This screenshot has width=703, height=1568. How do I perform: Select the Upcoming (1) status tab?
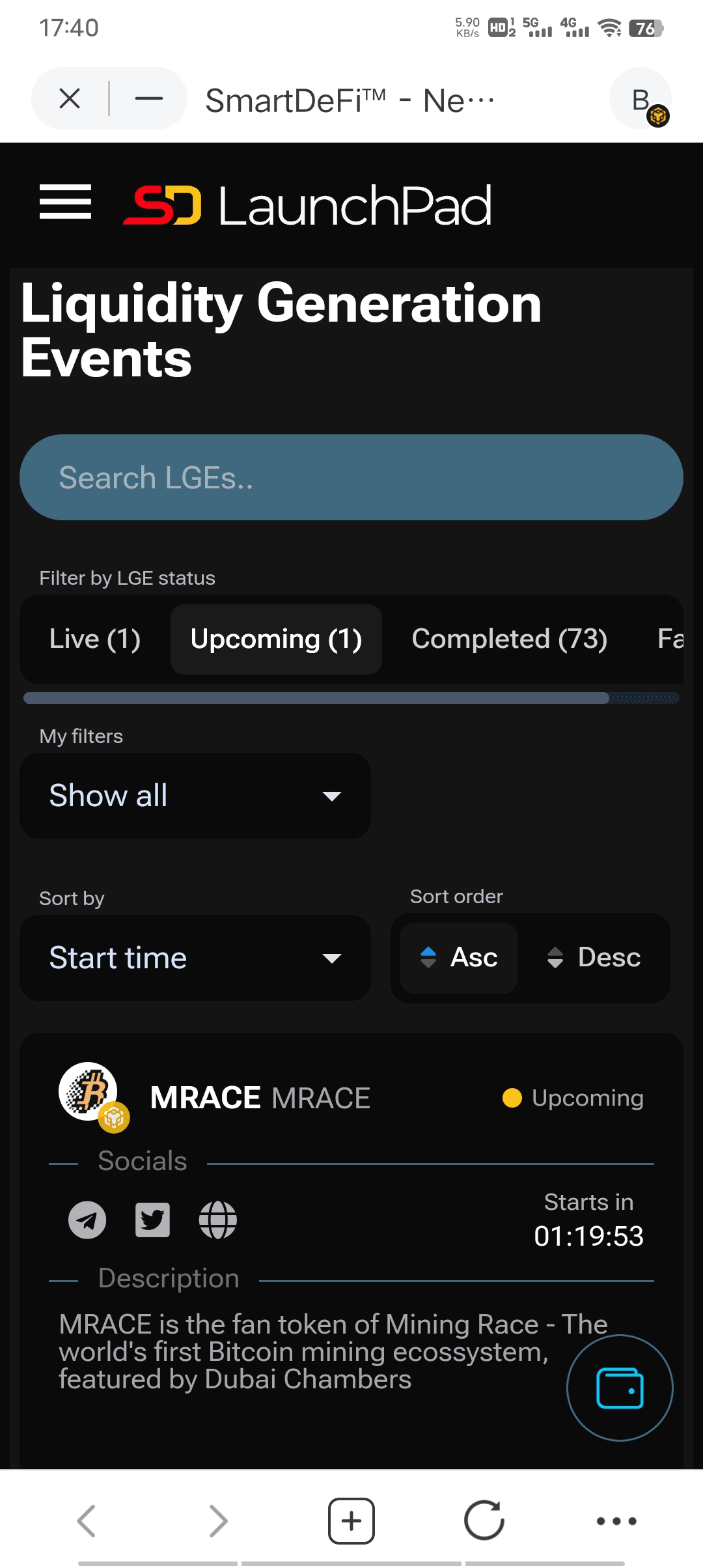pos(276,639)
